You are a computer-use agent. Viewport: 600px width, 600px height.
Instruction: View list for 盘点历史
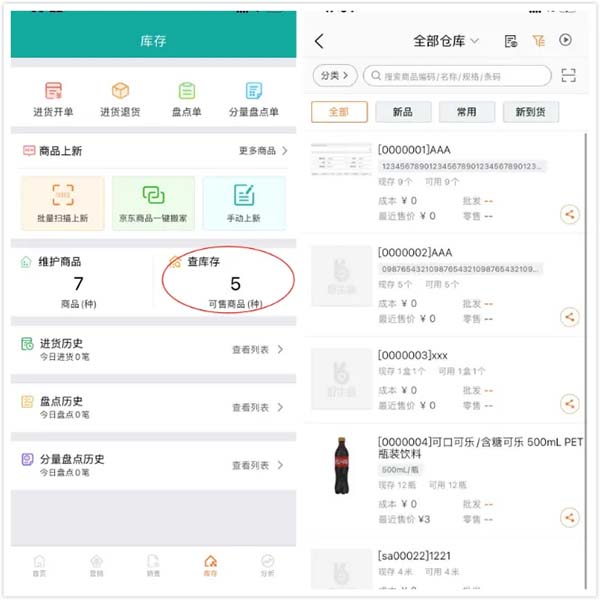tap(258, 408)
